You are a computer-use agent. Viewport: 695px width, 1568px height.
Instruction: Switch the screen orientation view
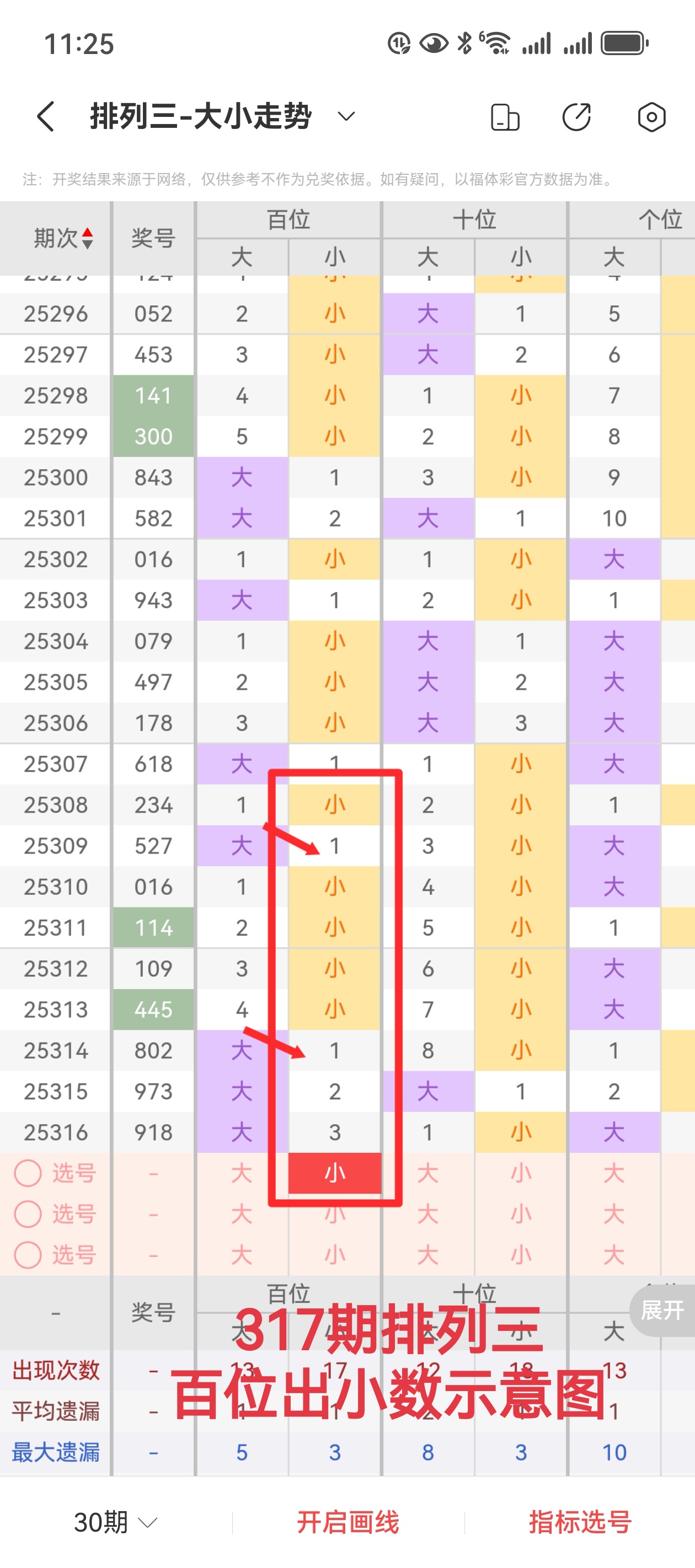tap(504, 117)
